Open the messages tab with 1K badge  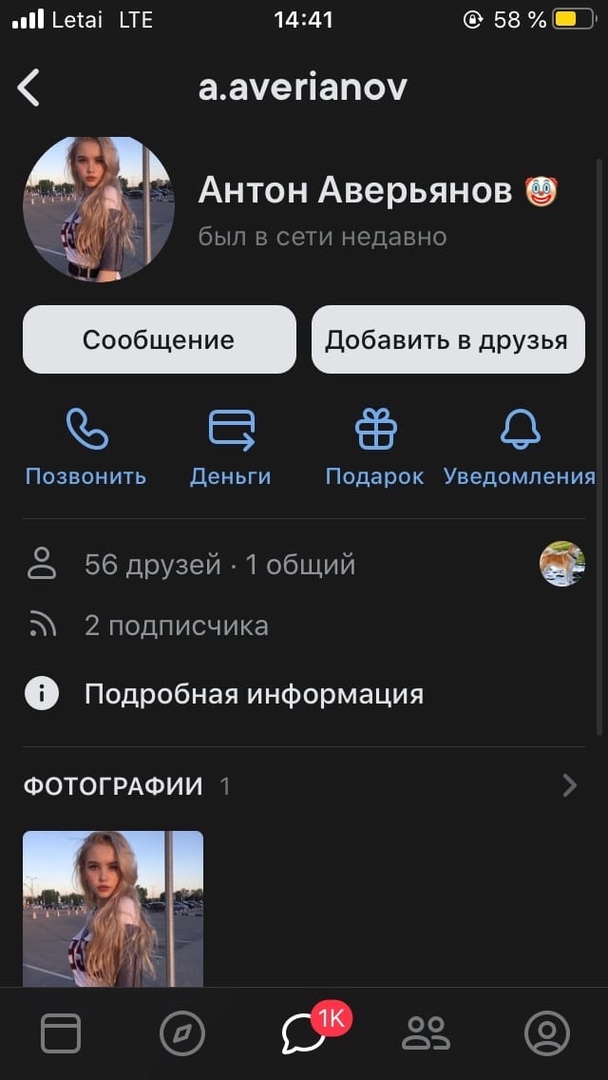click(x=304, y=1033)
